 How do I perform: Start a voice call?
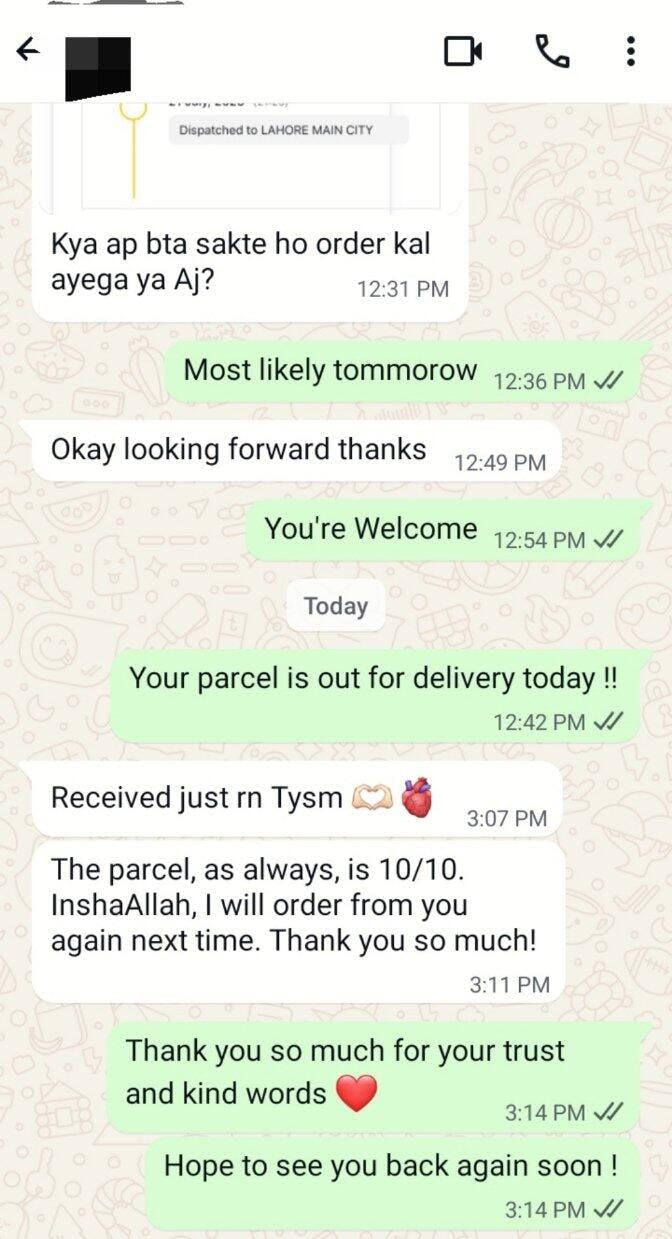552,50
